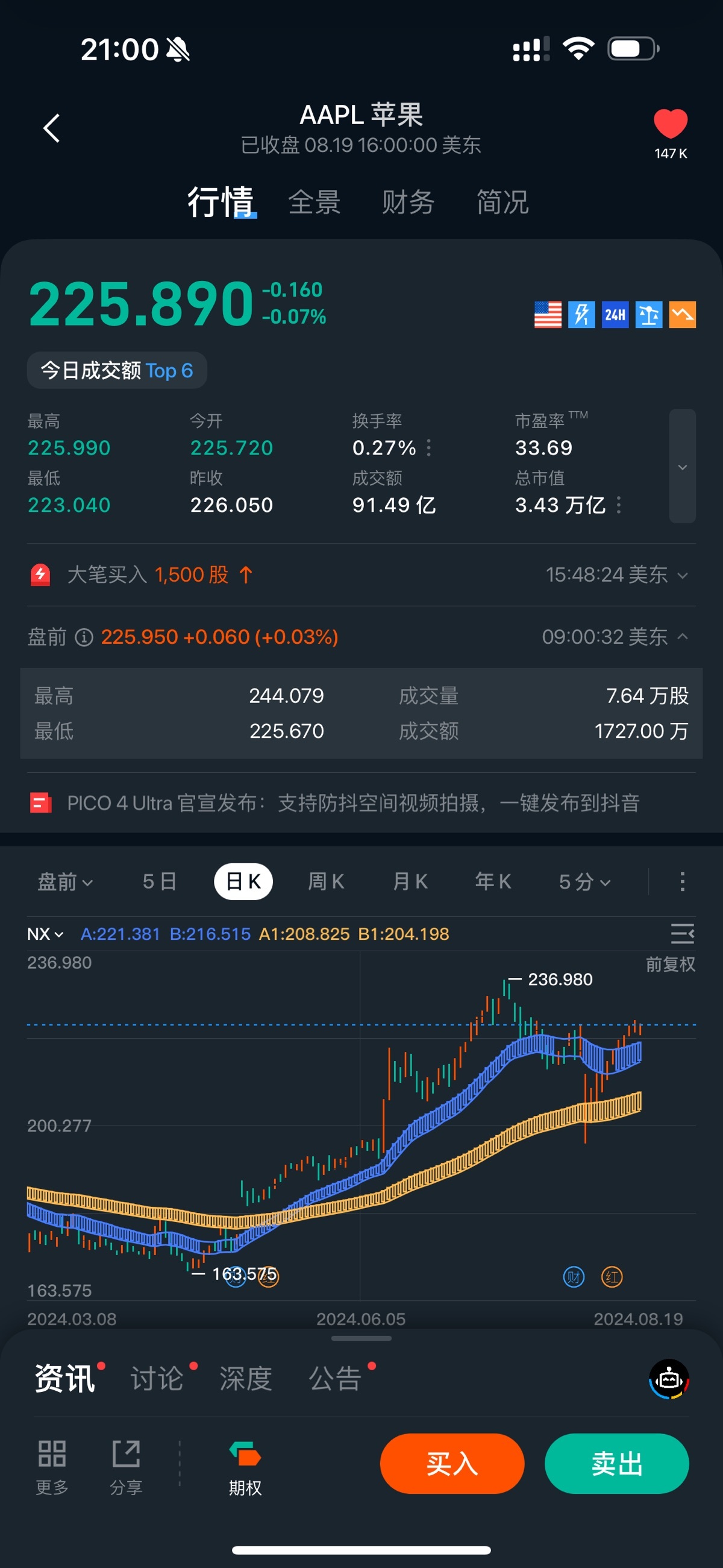
Task: Open the NX indicator dropdown
Action: (45, 934)
